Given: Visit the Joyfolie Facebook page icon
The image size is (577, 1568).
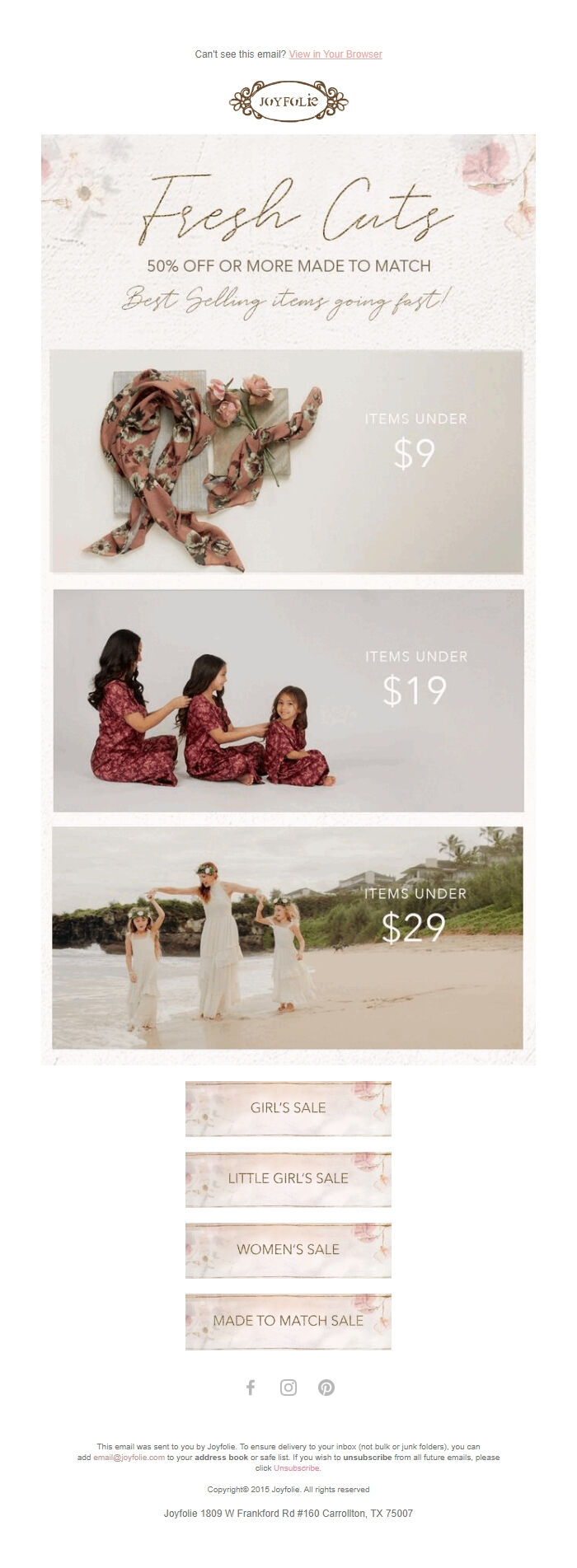Looking at the screenshot, I should [251, 1388].
